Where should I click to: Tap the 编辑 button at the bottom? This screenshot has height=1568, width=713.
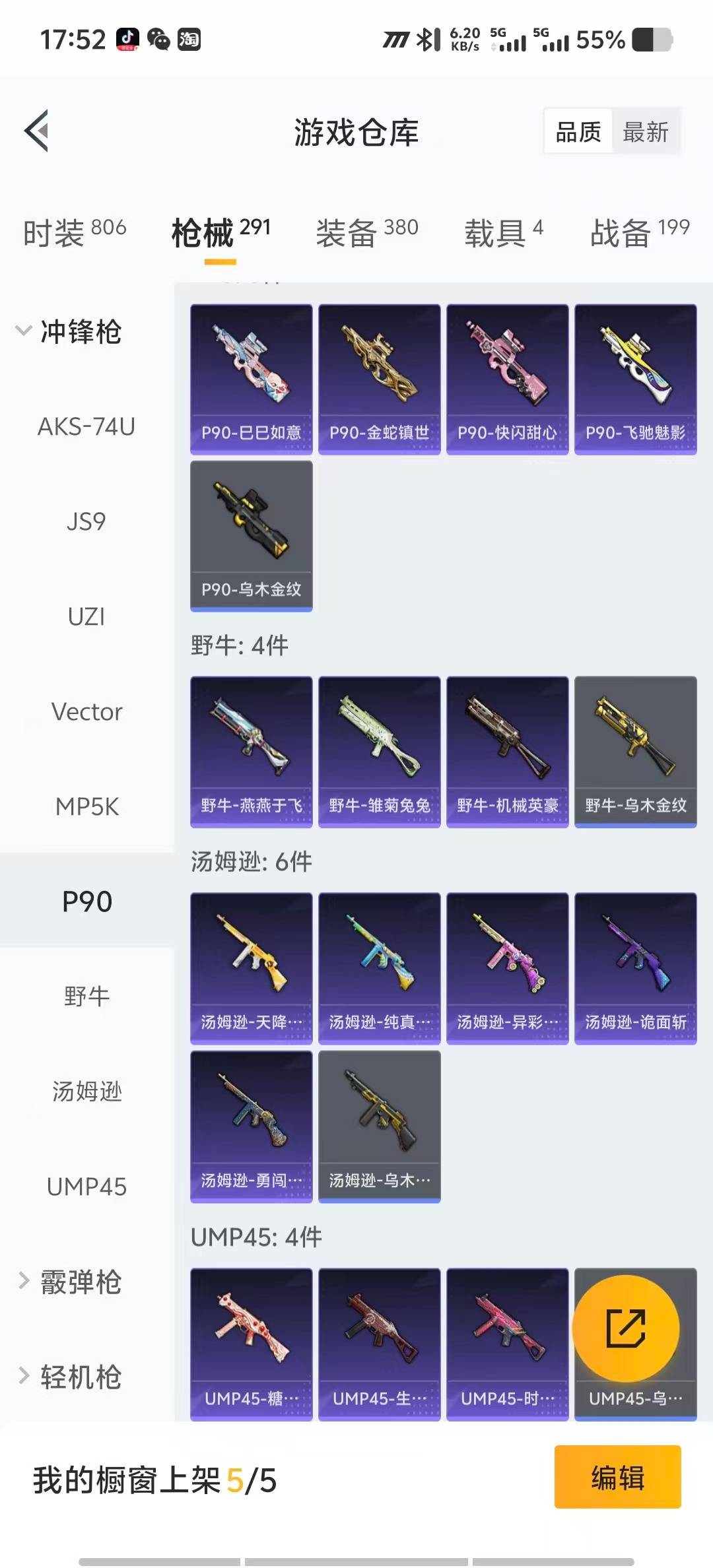click(x=618, y=1476)
